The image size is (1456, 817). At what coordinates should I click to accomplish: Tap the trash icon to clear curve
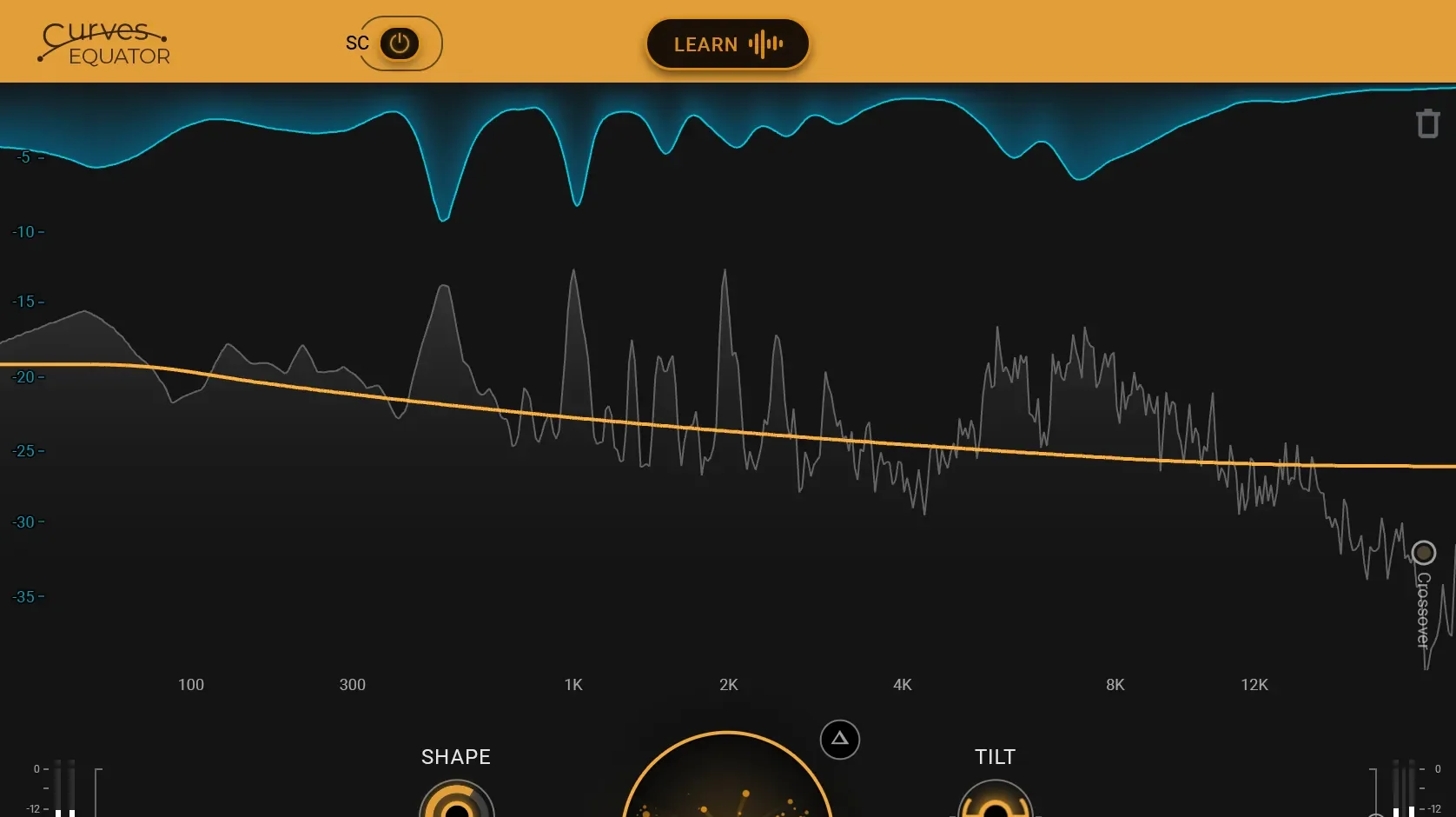coord(1427,123)
